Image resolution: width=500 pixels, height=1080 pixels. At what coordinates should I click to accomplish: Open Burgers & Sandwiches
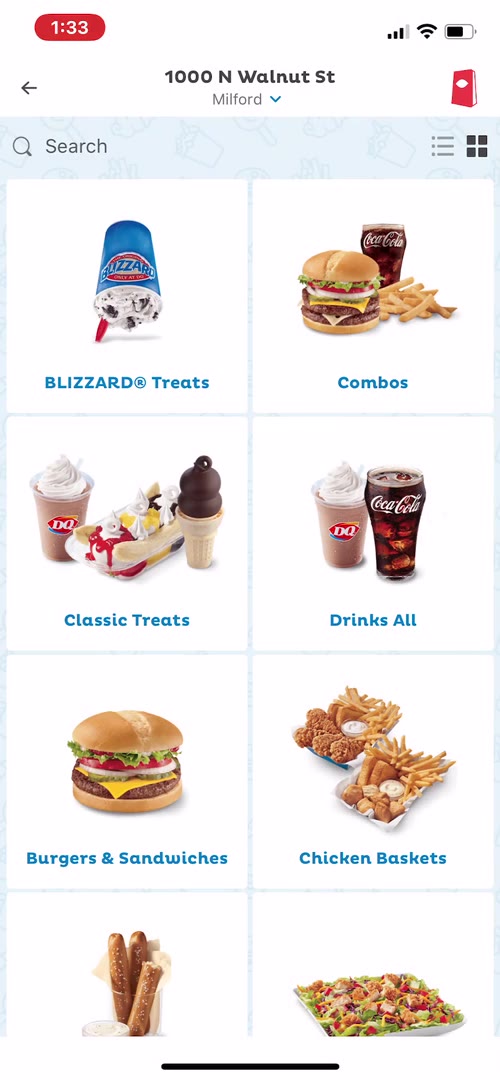127,771
